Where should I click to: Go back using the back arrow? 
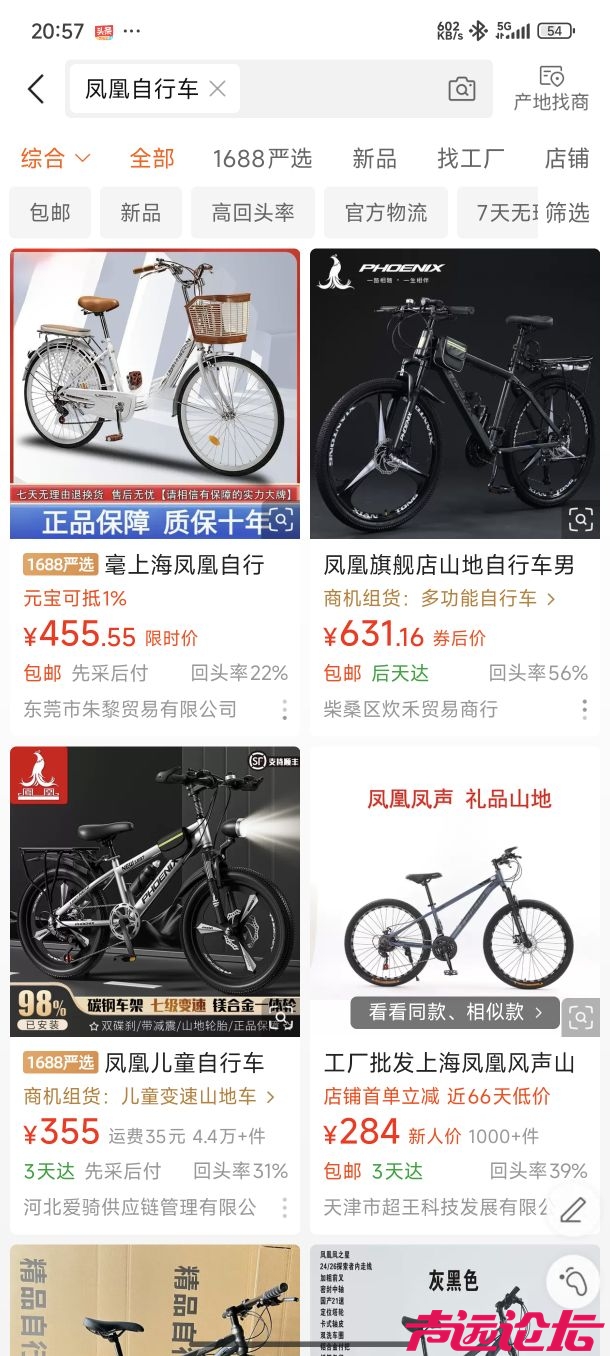pyautogui.click(x=36, y=89)
